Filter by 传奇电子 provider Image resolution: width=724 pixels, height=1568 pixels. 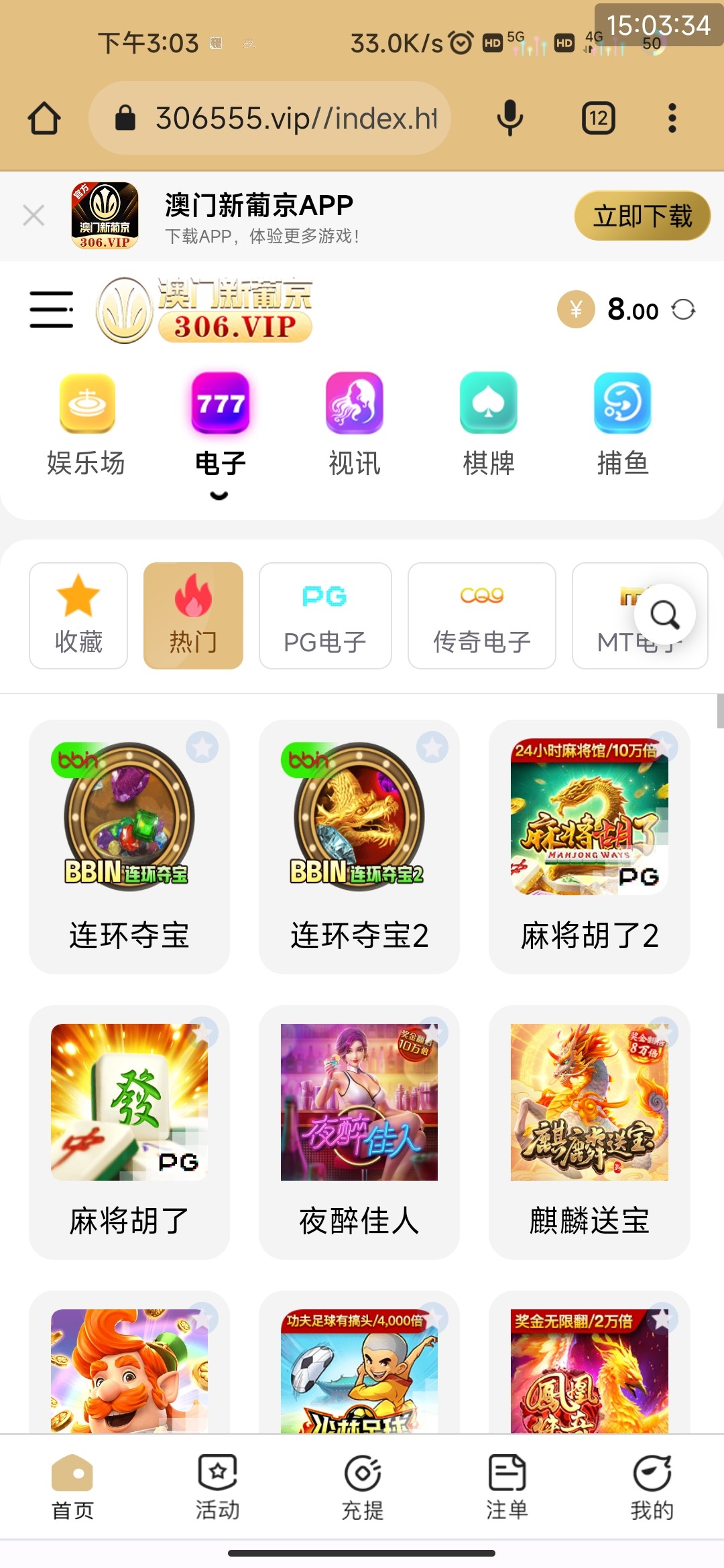(x=481, y=615)
